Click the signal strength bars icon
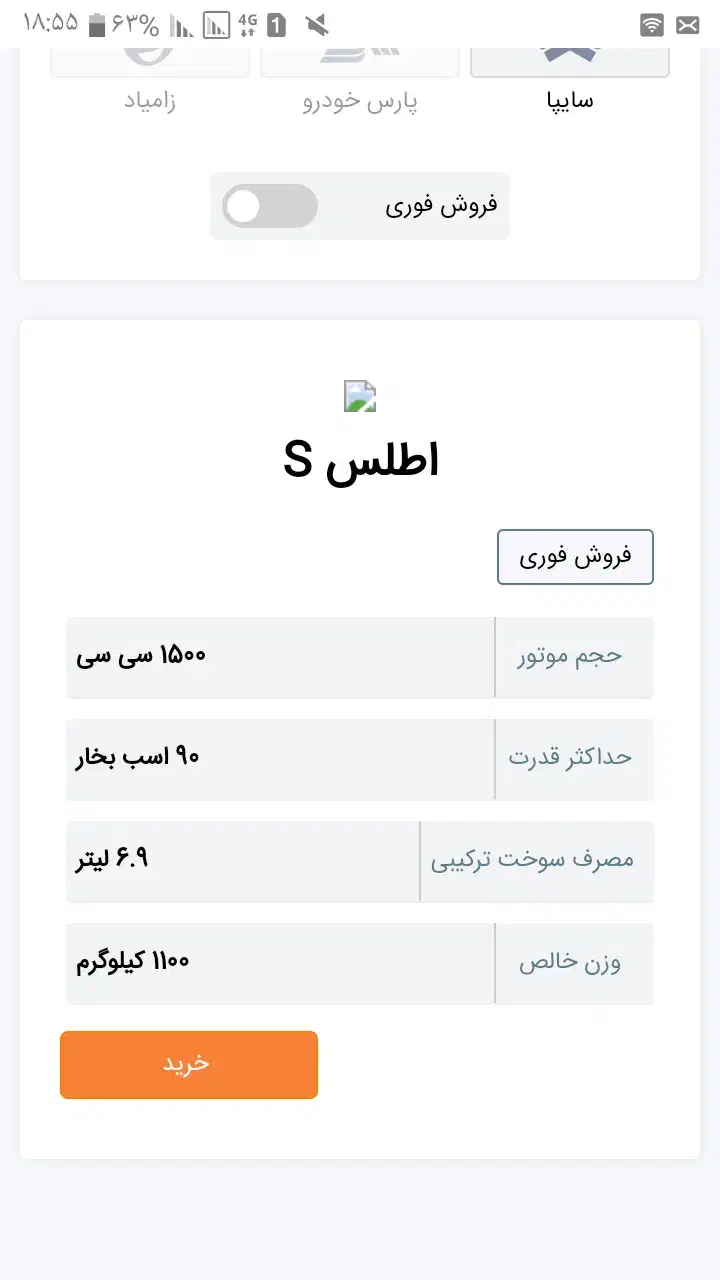720x1280 pixels. 182,23
